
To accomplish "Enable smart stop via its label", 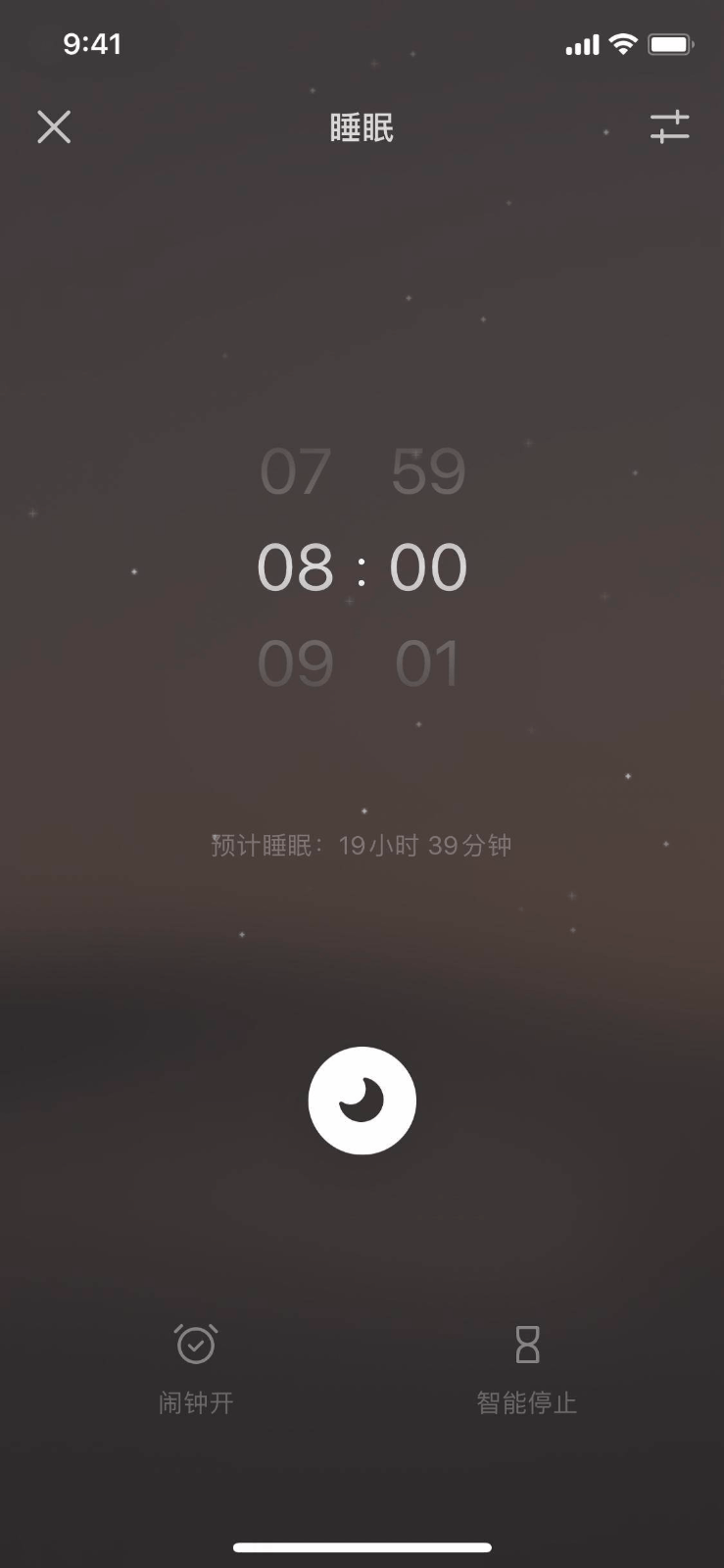I will click(x=527, y=1401).
